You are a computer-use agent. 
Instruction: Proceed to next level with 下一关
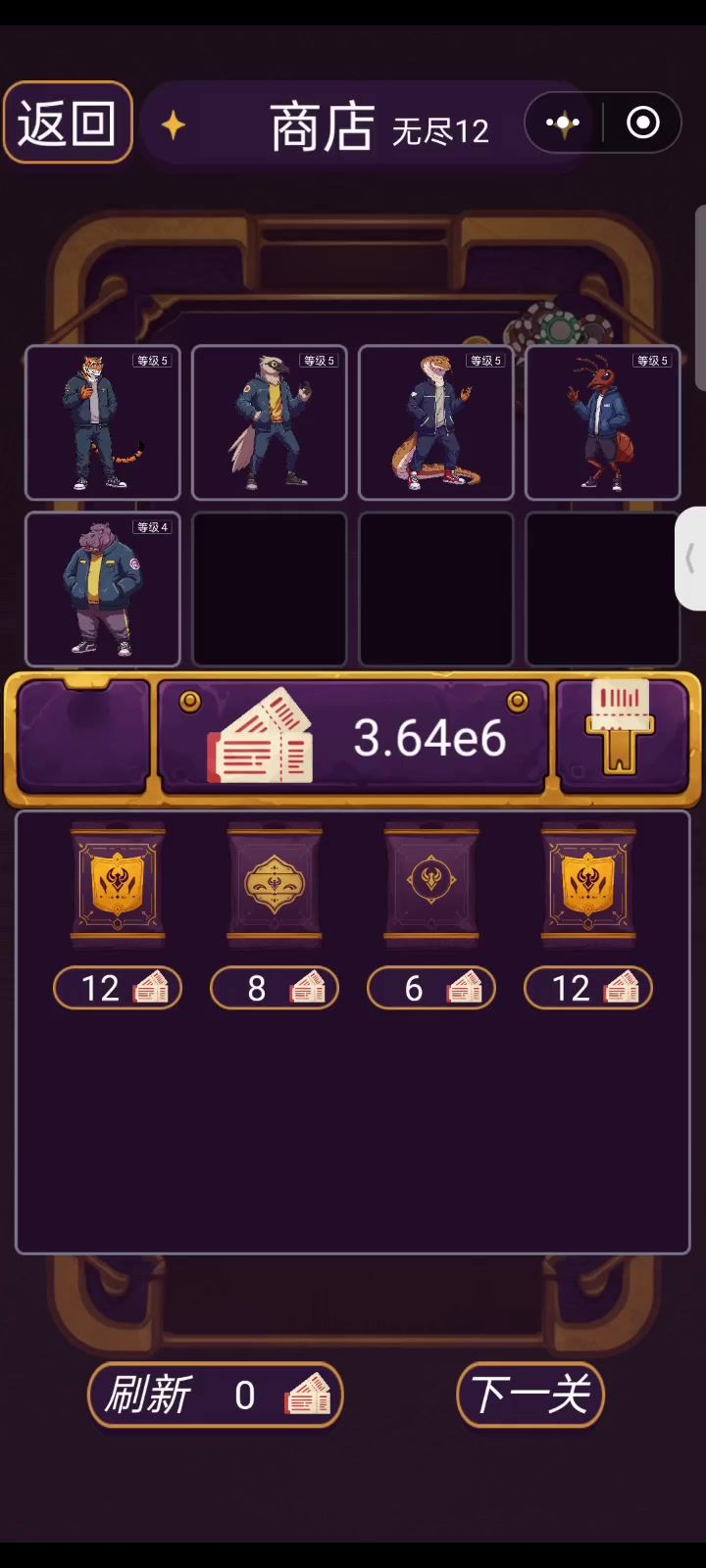tap(530, 1395)
